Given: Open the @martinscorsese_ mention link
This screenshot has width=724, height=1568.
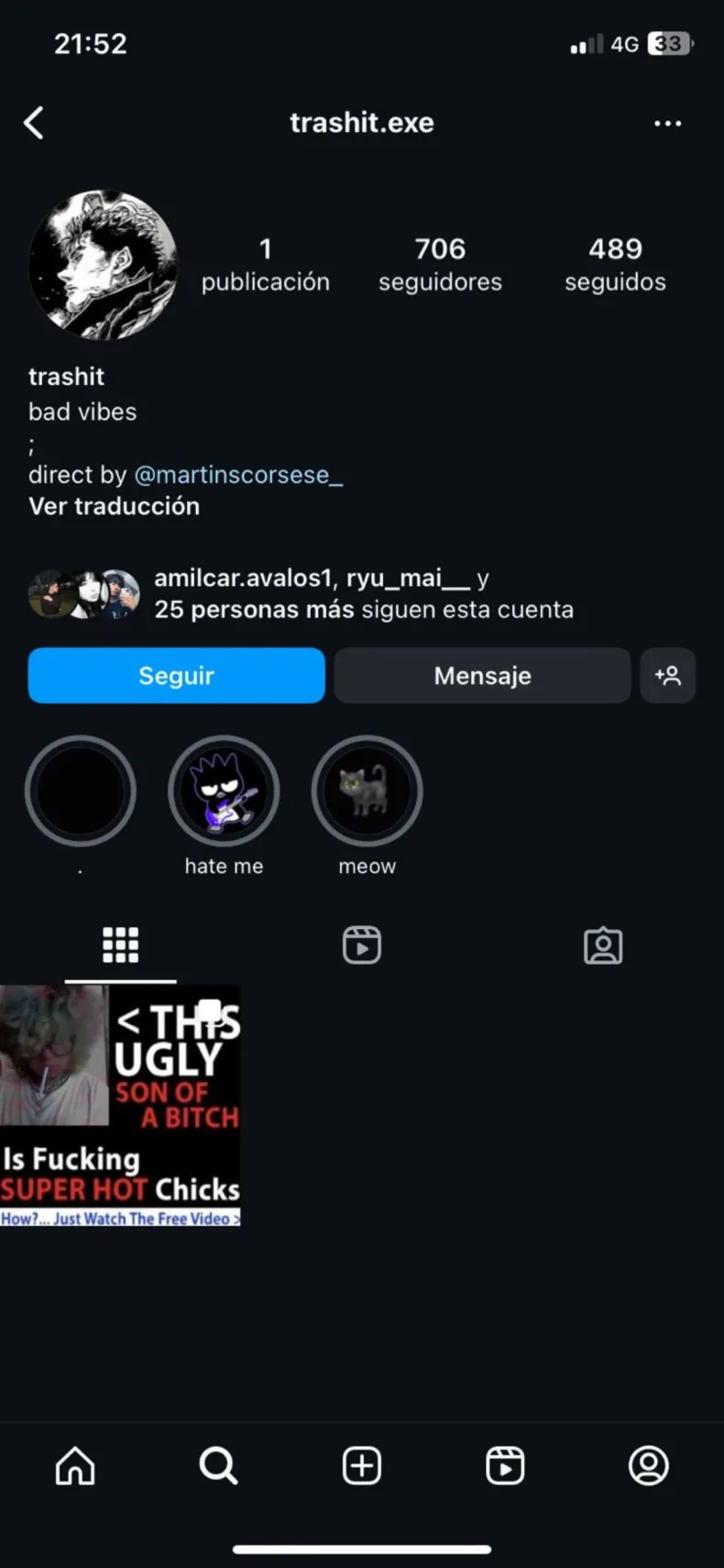Looking at the screenshot, I should (238, 475).
